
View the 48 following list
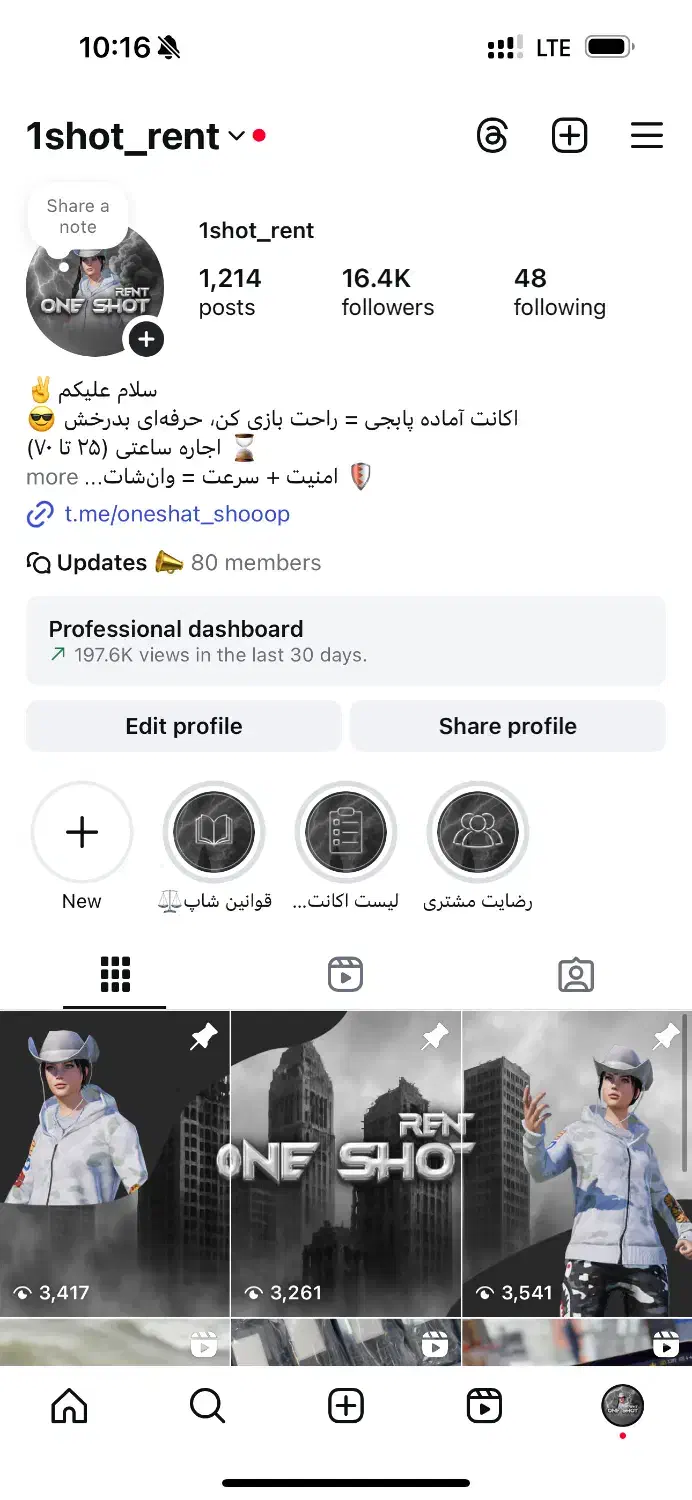tap(559, 292)
